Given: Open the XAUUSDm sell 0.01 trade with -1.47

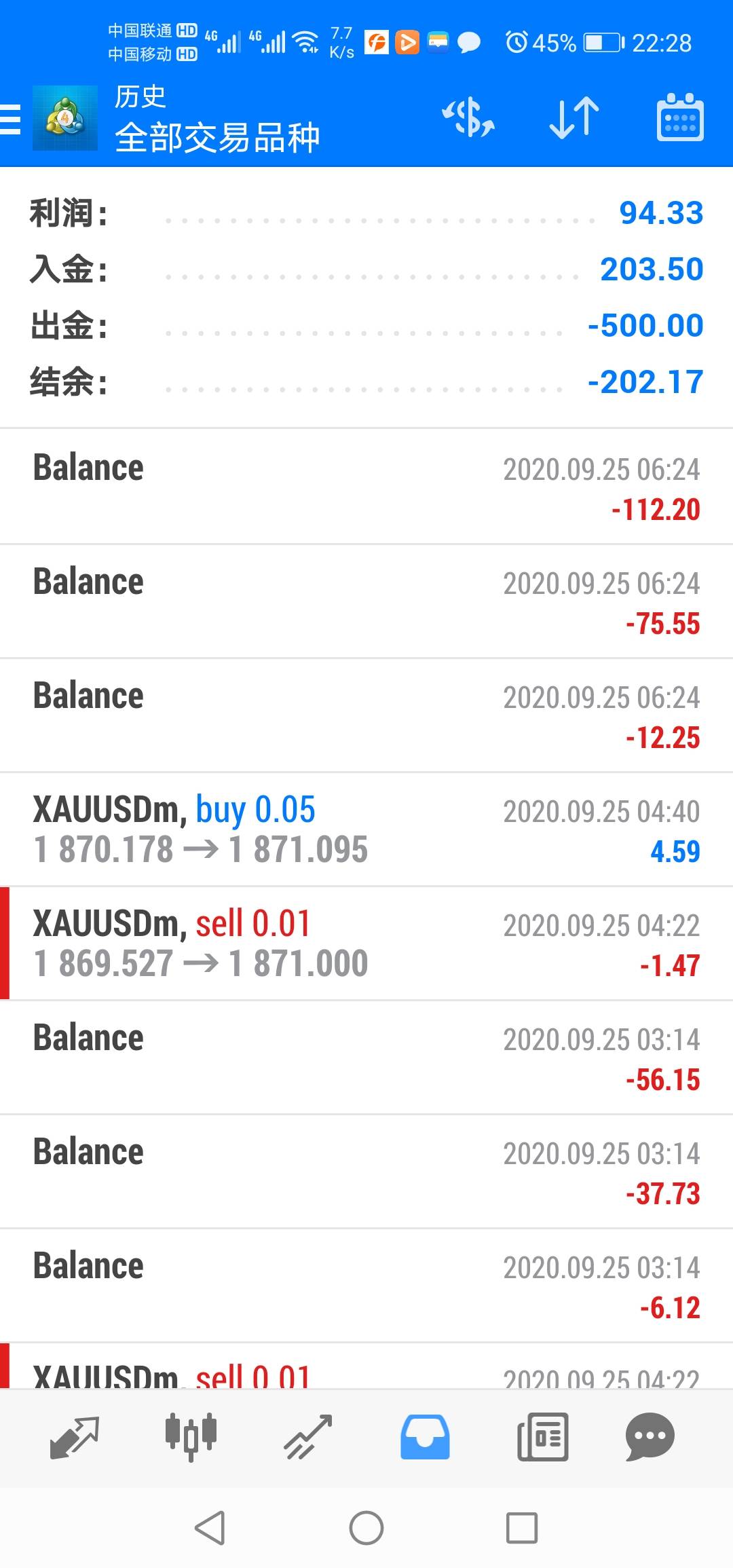Looking at the screenshot, I should [366, 943].
